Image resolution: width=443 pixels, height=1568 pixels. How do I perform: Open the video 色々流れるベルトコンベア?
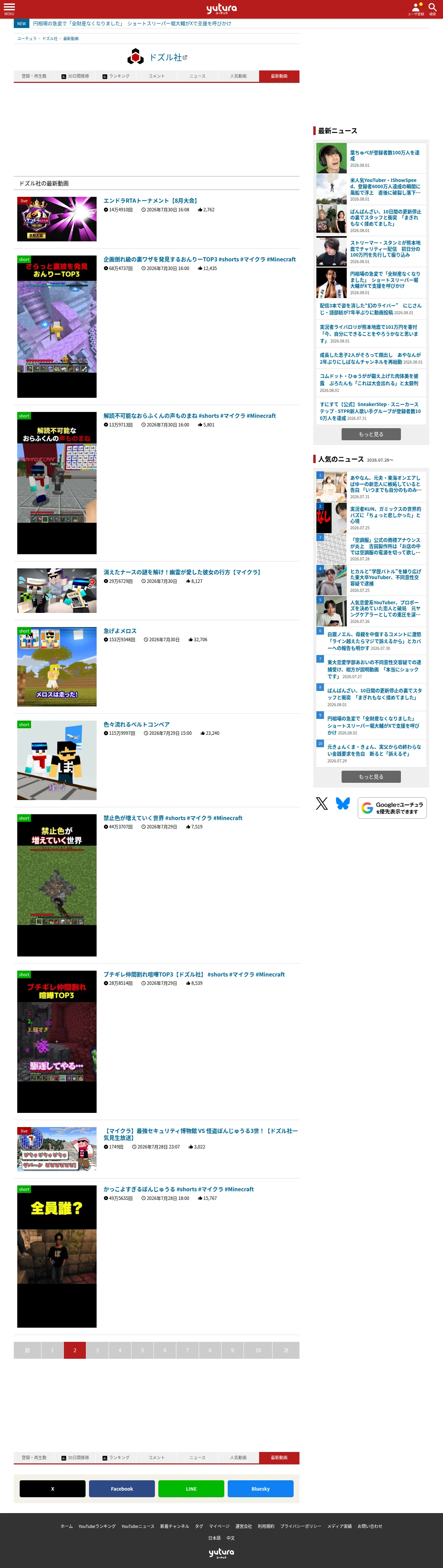[x=136, y=724]
